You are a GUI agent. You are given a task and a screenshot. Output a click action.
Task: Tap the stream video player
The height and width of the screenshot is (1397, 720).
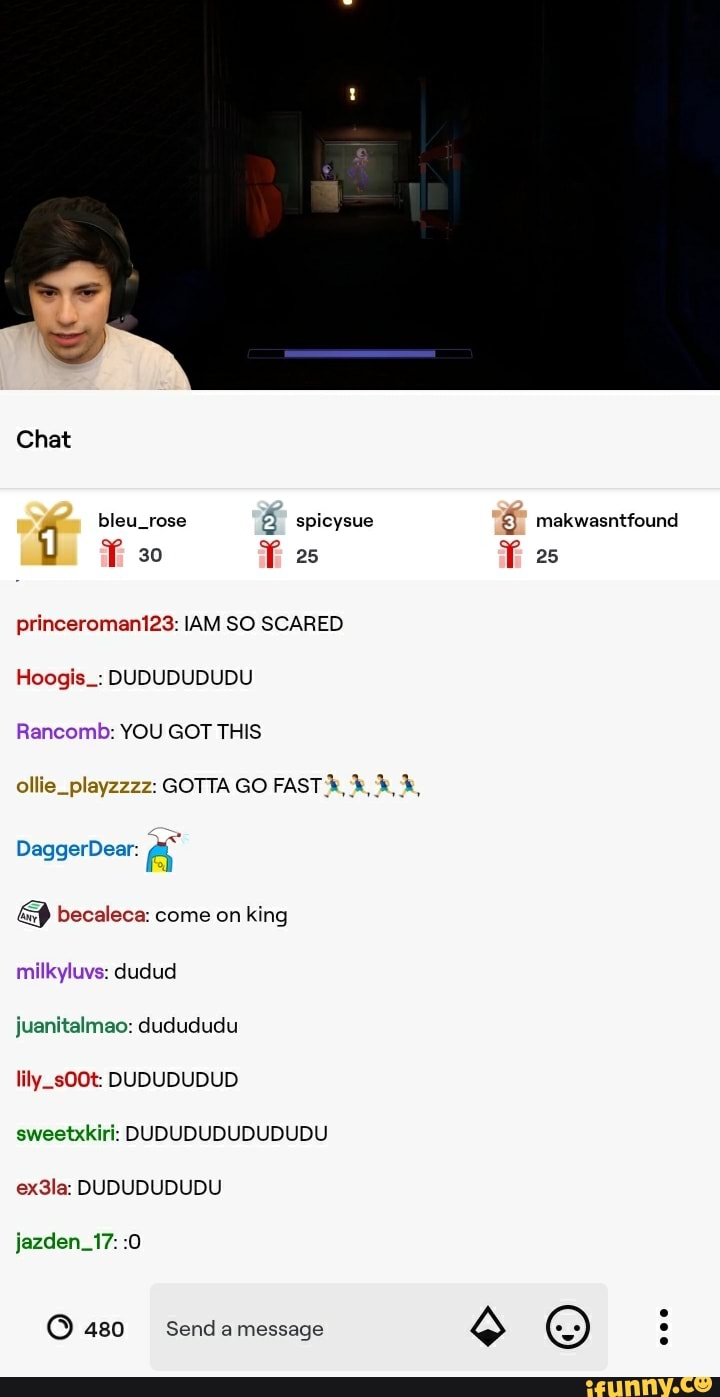[360, 195]
